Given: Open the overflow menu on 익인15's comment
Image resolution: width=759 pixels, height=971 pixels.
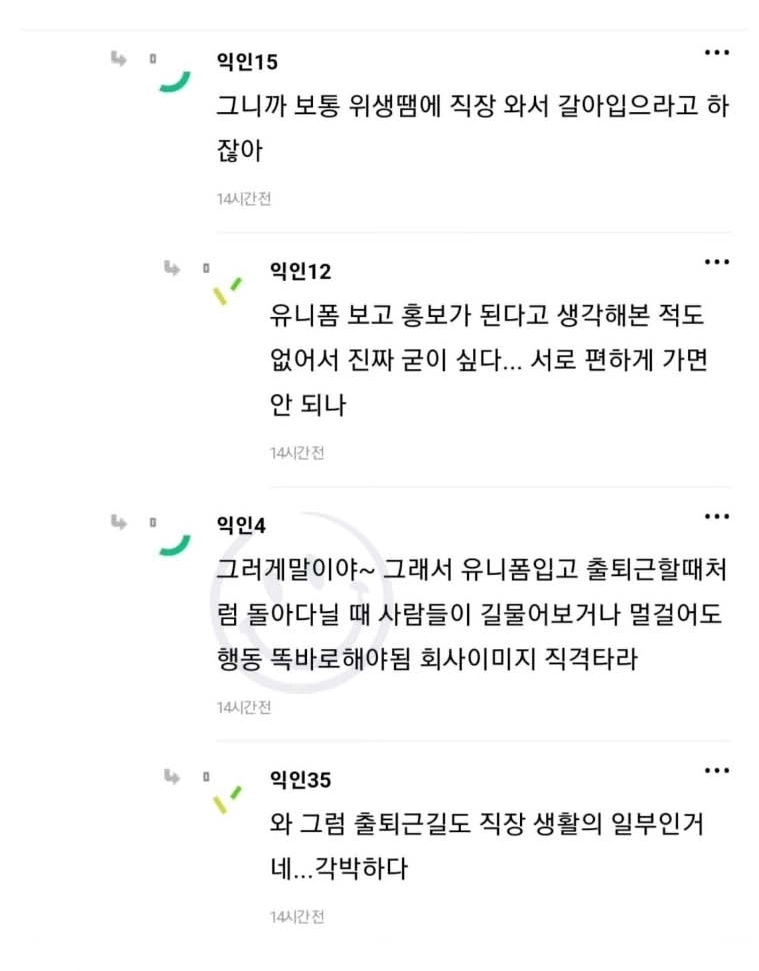Looking at the screenshot, I should pyautogui.click(x=716, y=53).
